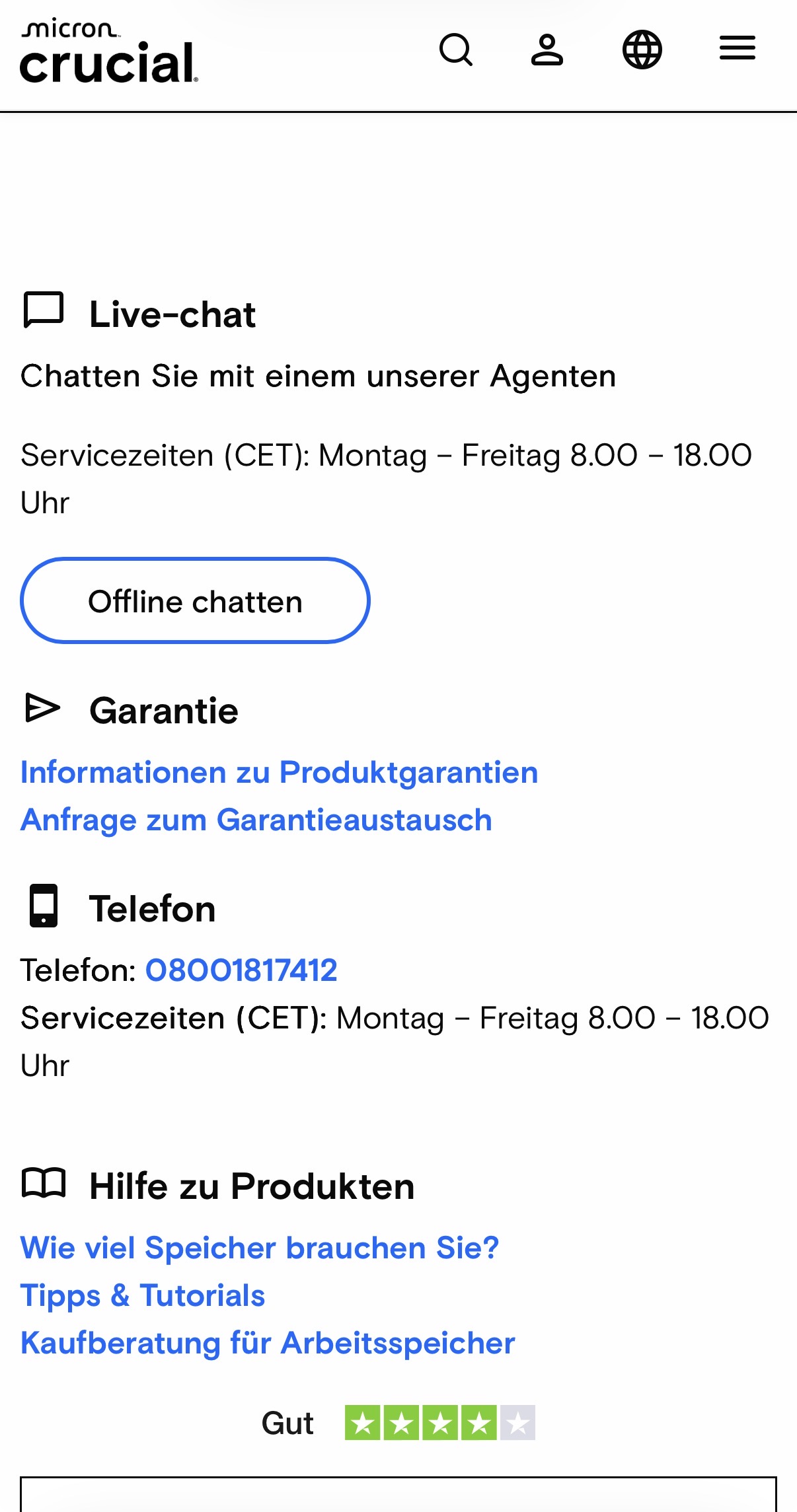
Task: Open Wie viel Speicher brauchen Sie? link
Action: pyautogui.click(x=260, y=1248)
